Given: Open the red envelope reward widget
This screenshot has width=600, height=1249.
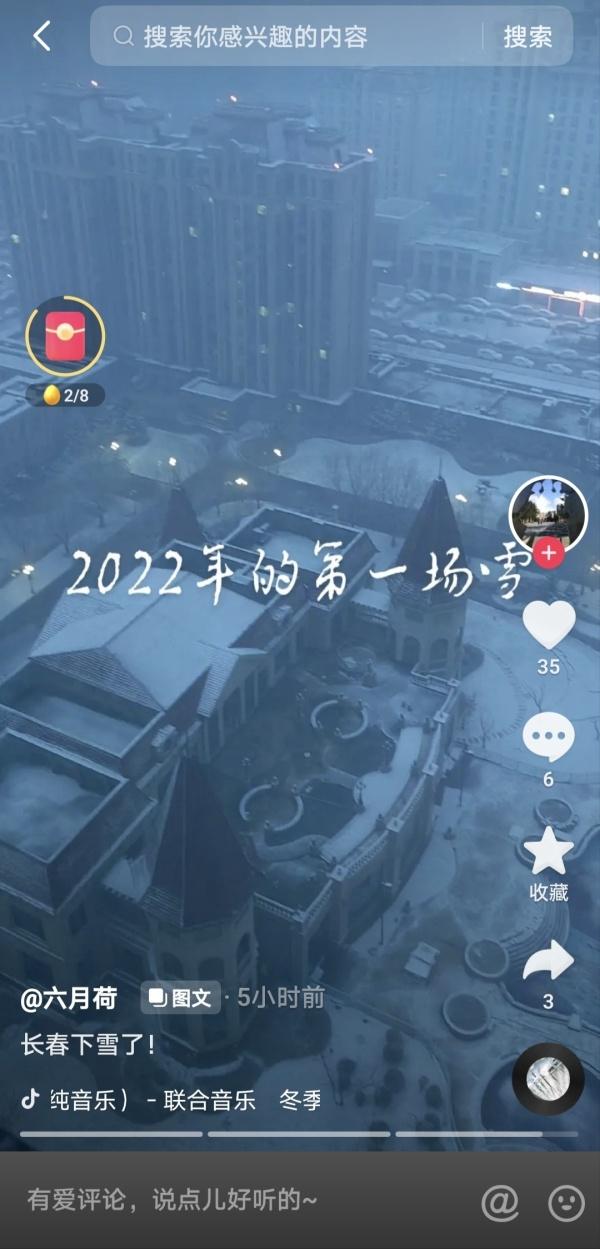Looking at the screenshot, I should pos(65,337).
